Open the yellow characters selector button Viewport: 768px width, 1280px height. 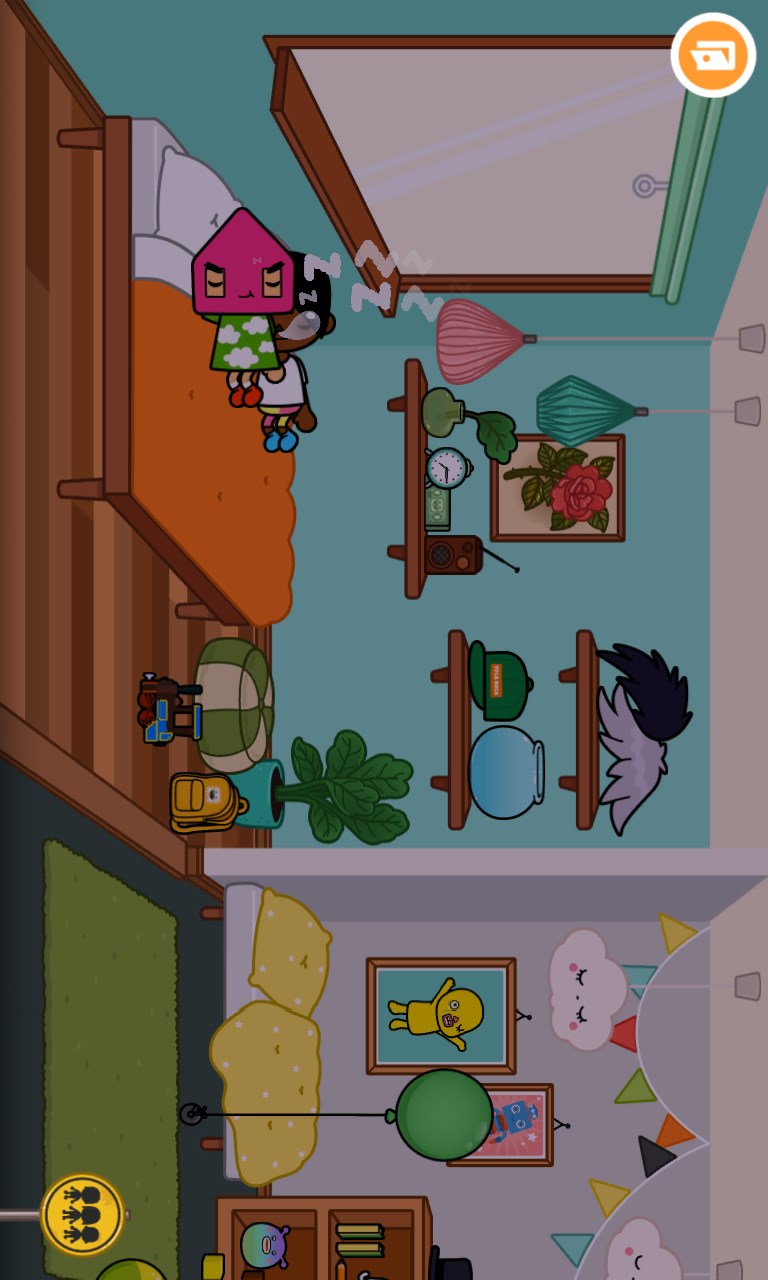pos(82,1214)
